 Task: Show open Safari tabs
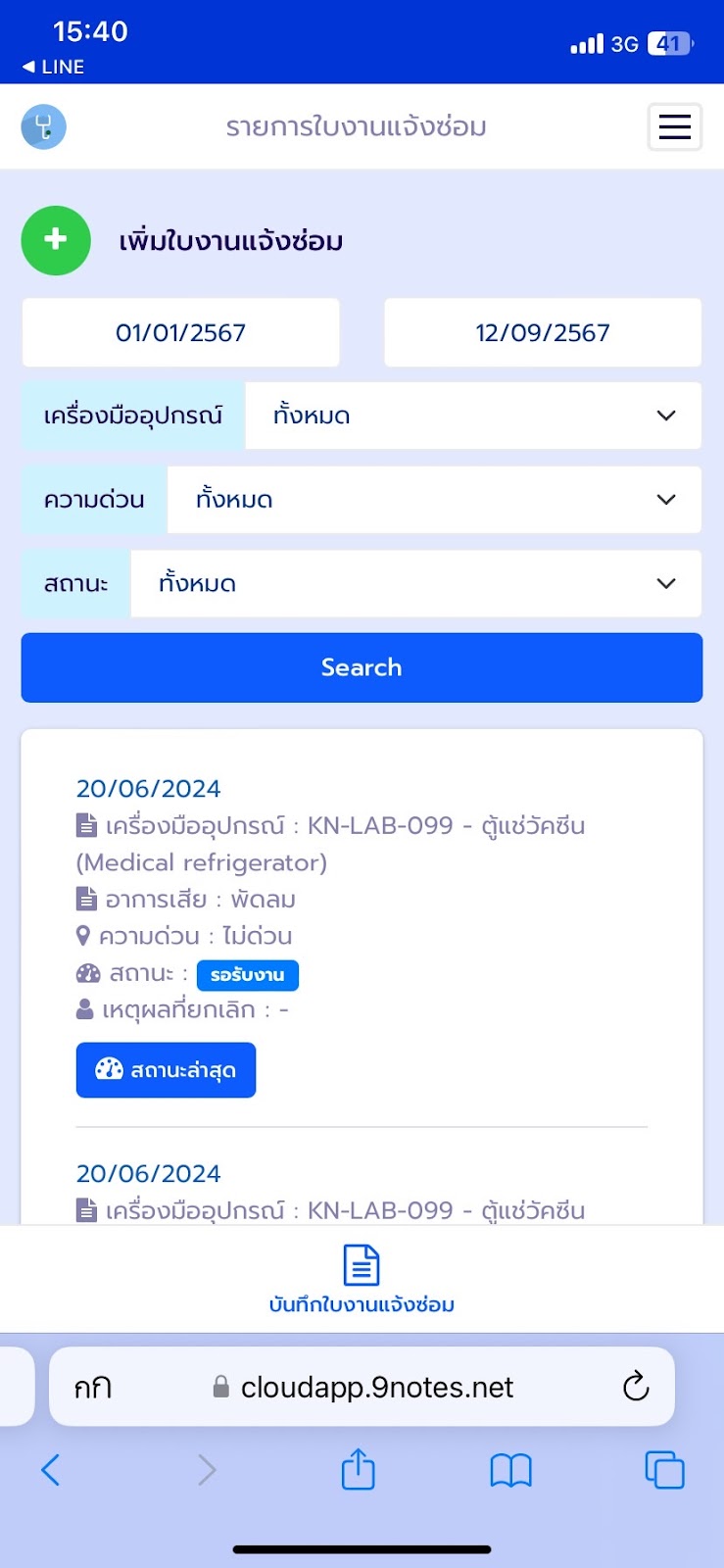pos(664,1470)
